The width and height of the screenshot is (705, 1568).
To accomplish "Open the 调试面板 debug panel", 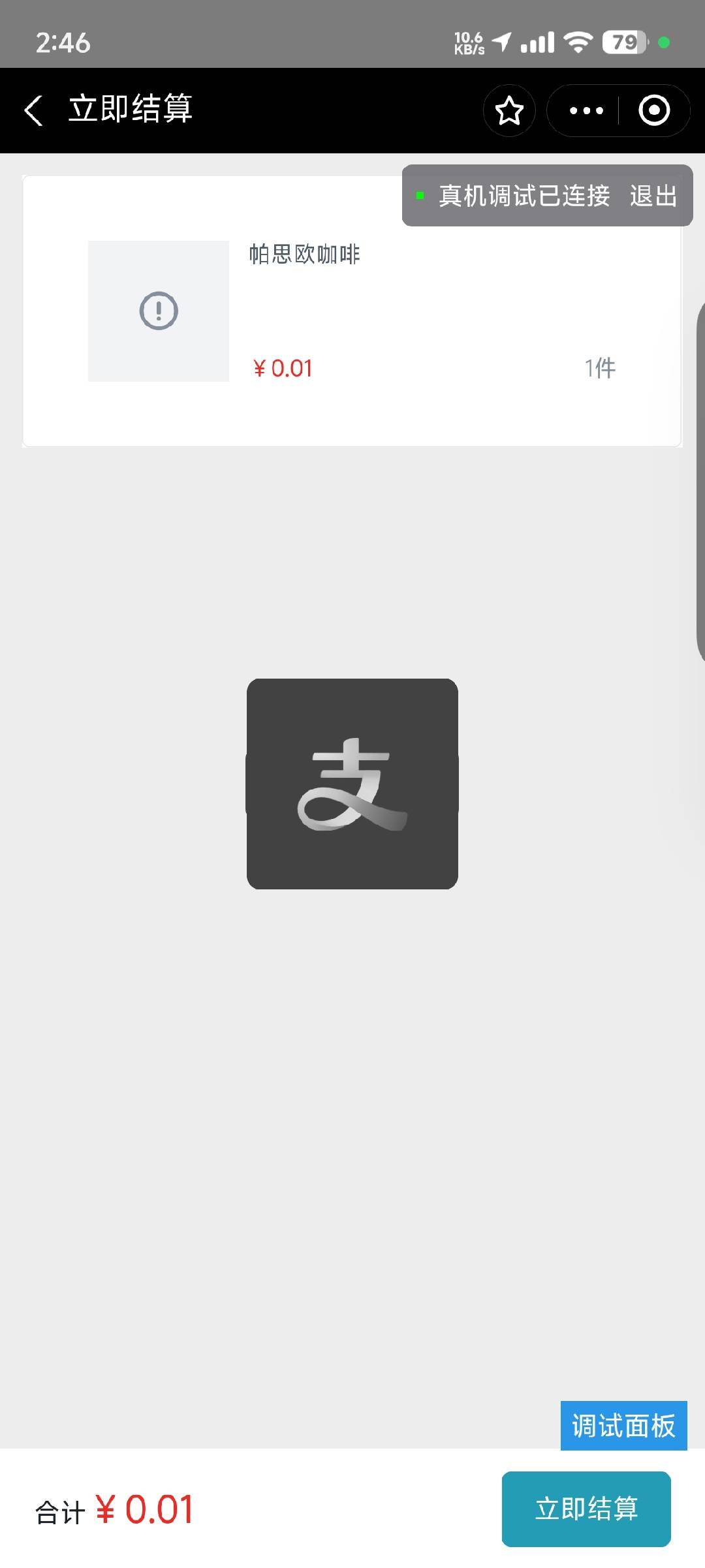I will 623,1426.
